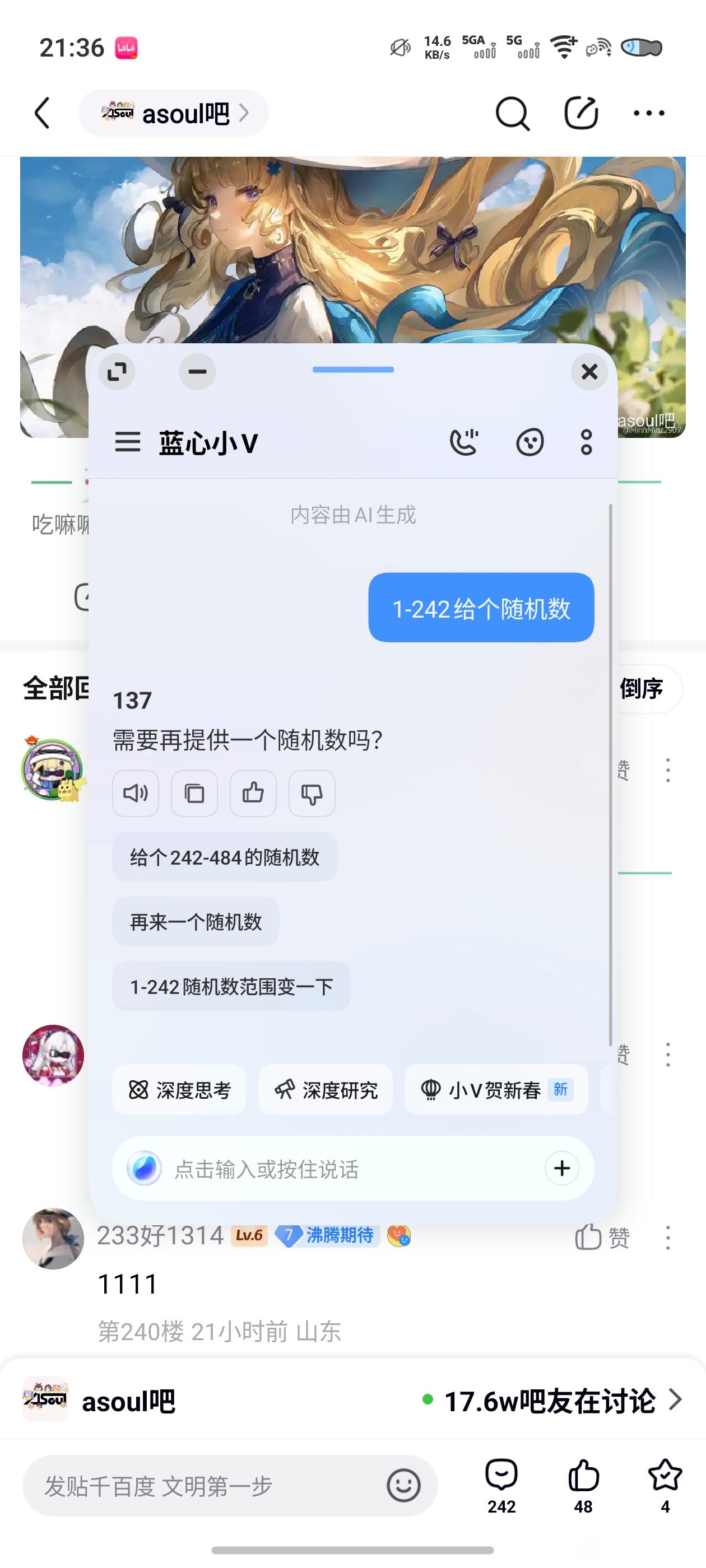Thumbs up the assistant's answer
This screenshot has width=706, height=1568.
253,793
